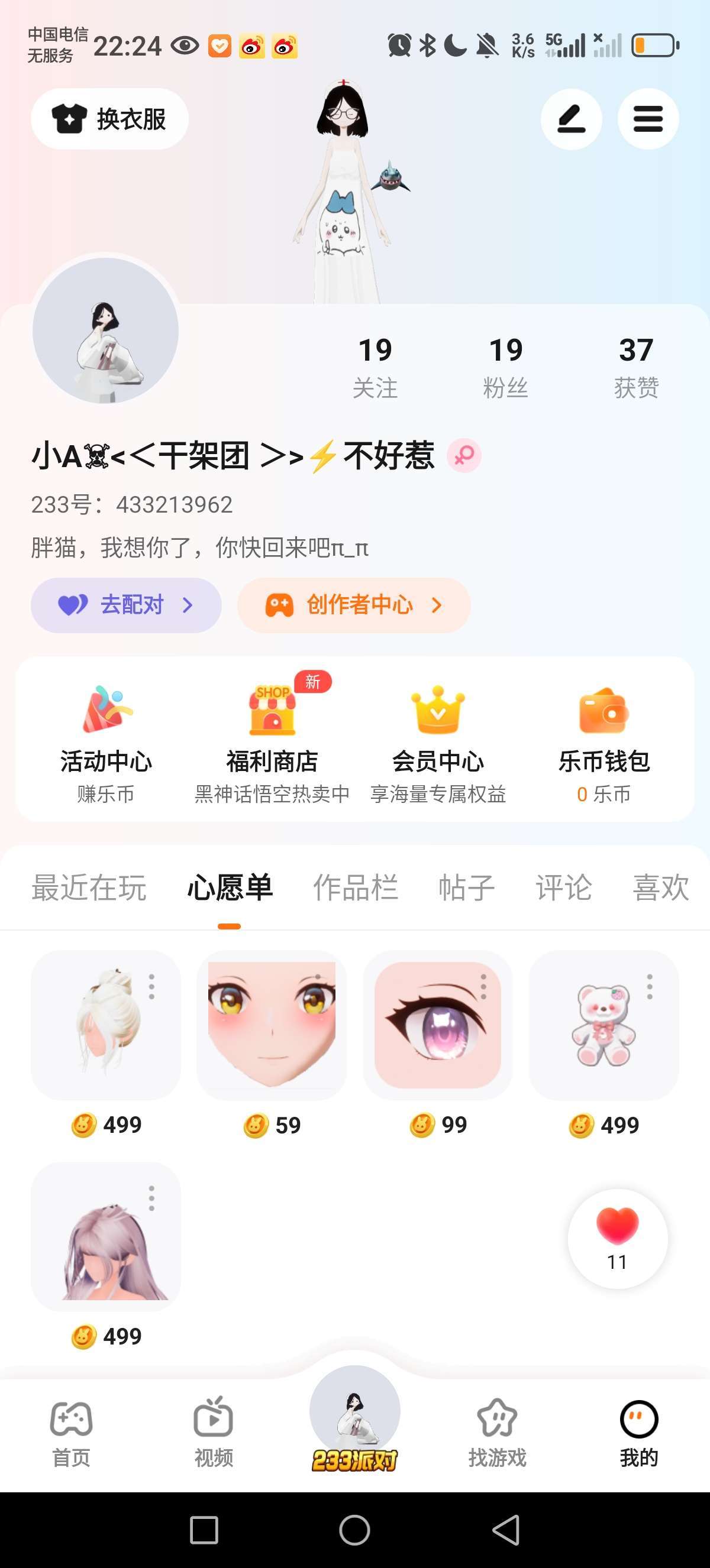
Task: Switch to the 视频 video tab
Action: tap(213, 1431)
